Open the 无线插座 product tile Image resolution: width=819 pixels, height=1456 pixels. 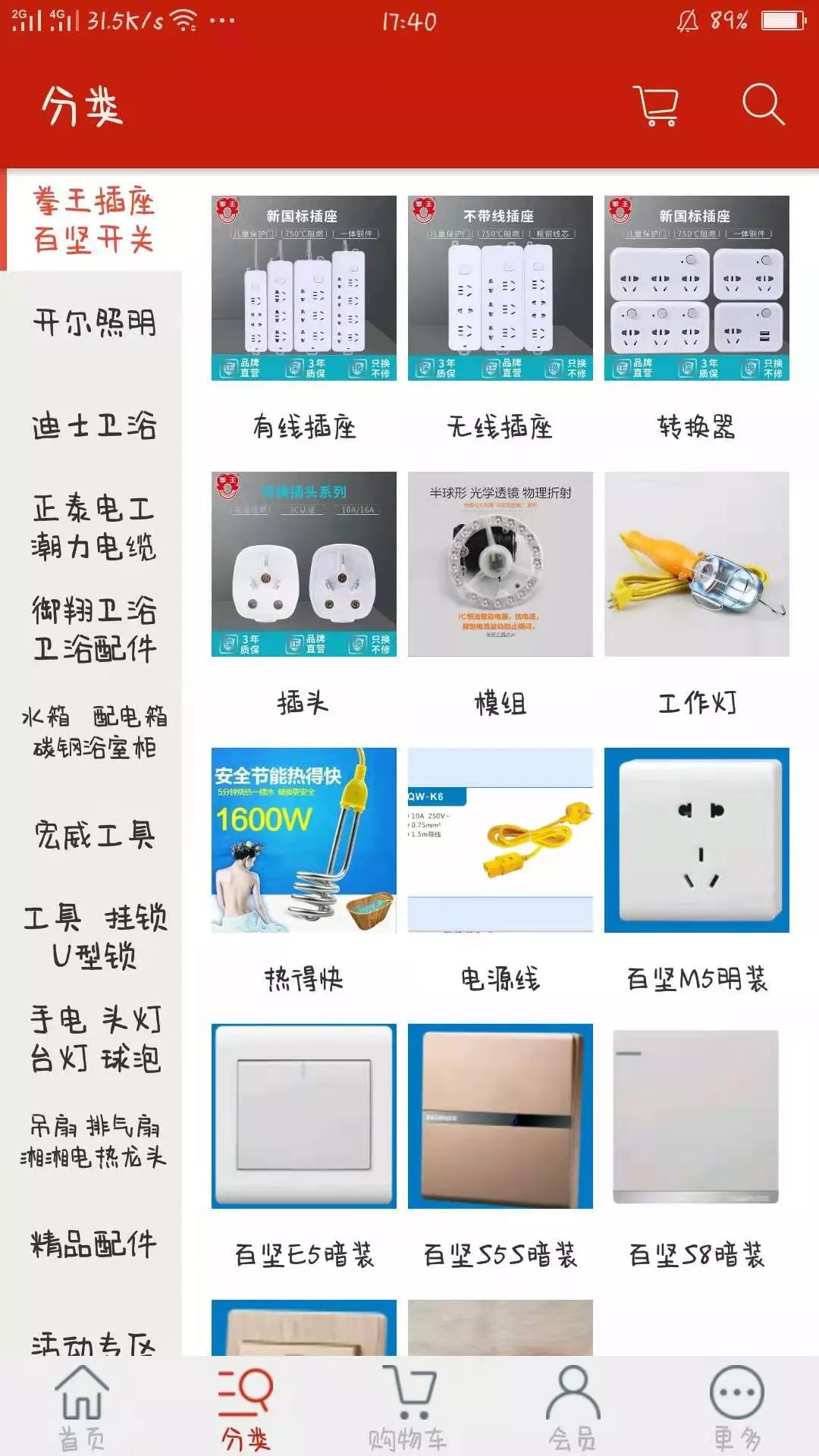coord(500,288)
